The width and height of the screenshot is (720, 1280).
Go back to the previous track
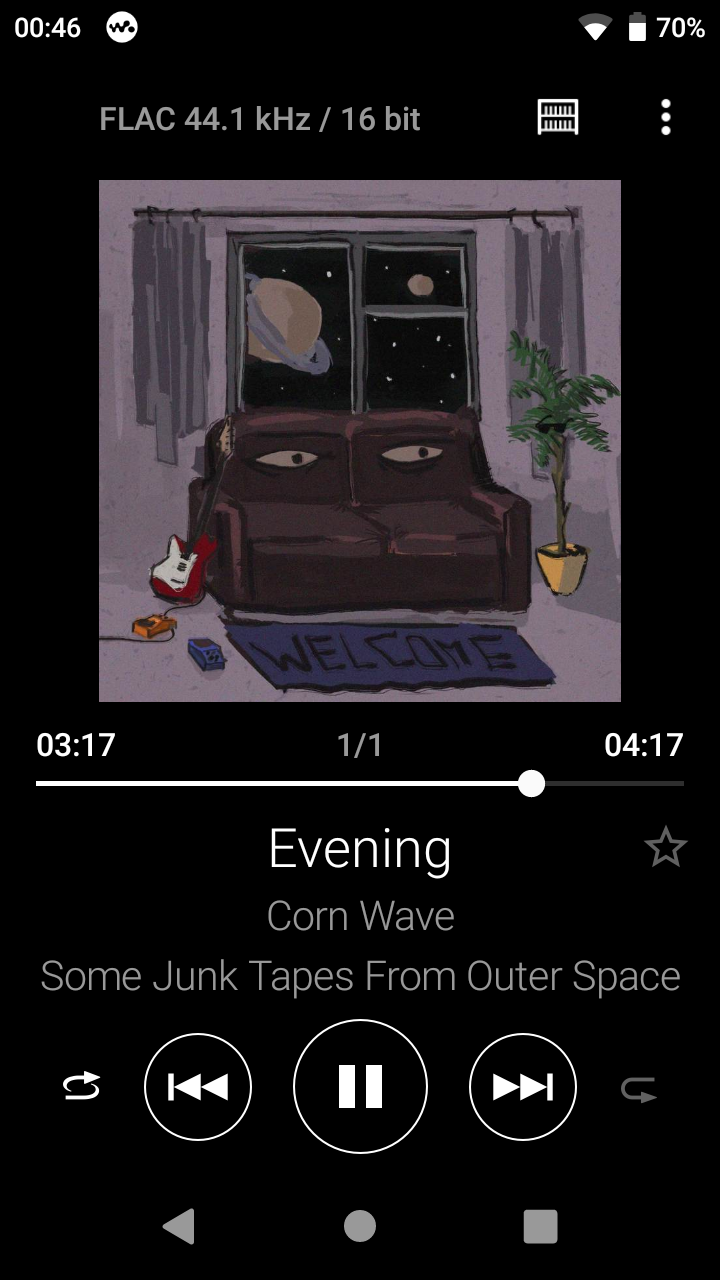tap(198, 1086)
